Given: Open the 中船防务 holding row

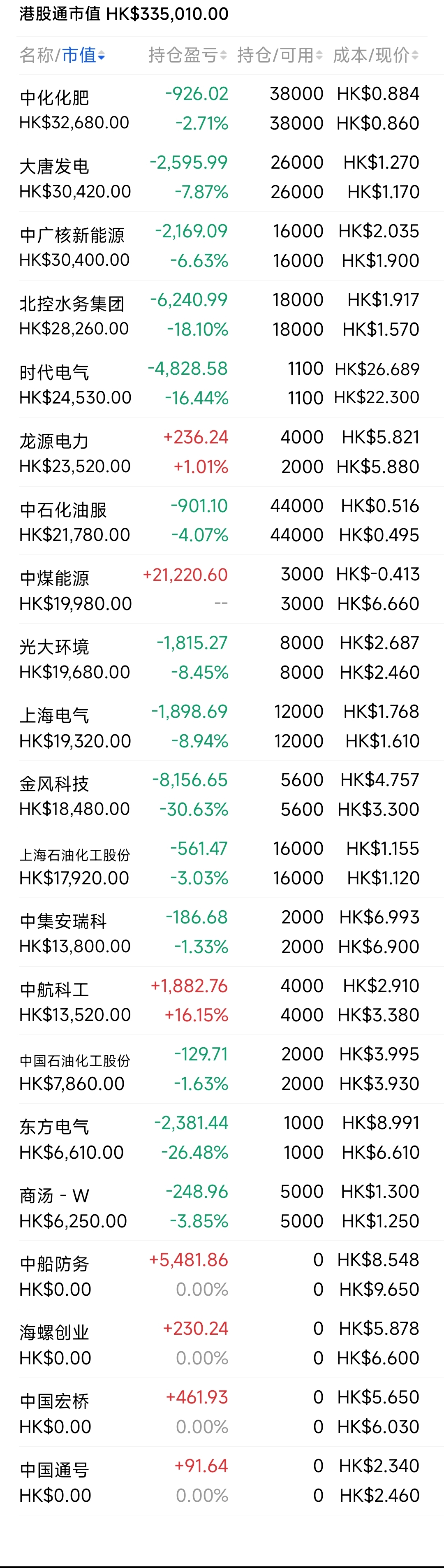Looking at the screenshot, I should (x=222, y=1275).
